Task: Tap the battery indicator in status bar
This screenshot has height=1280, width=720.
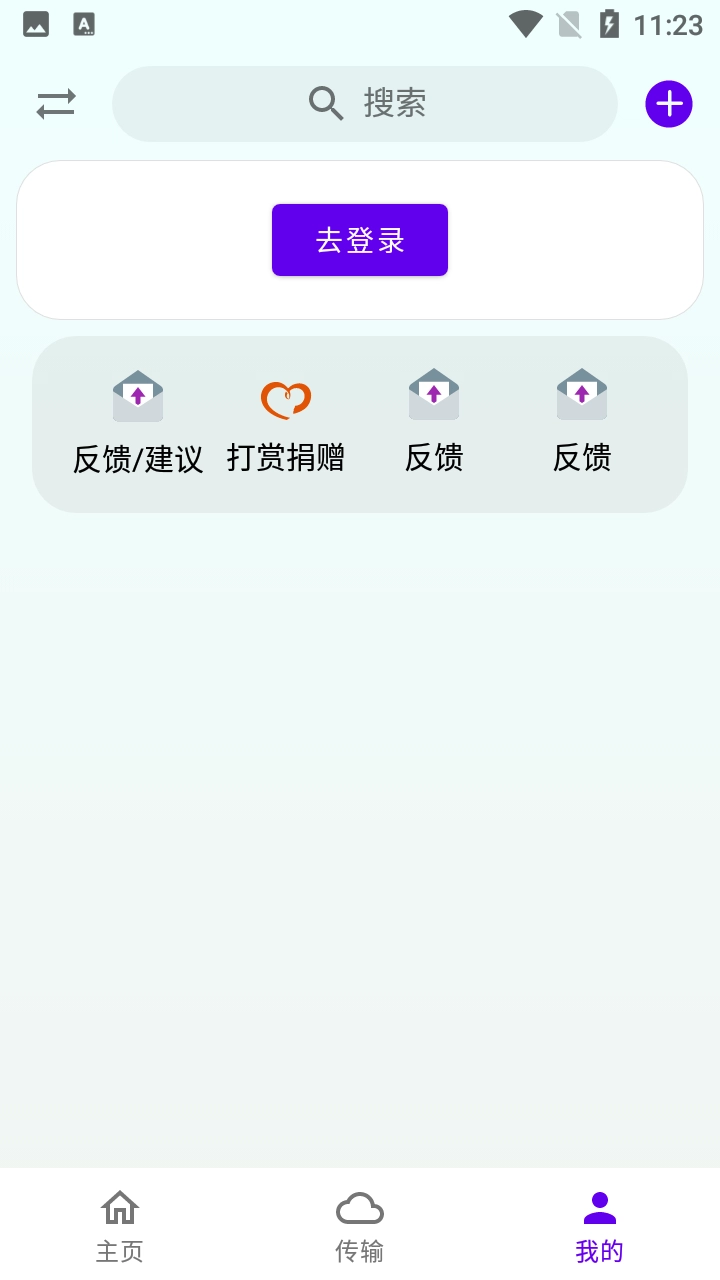Action: [610, 23]
